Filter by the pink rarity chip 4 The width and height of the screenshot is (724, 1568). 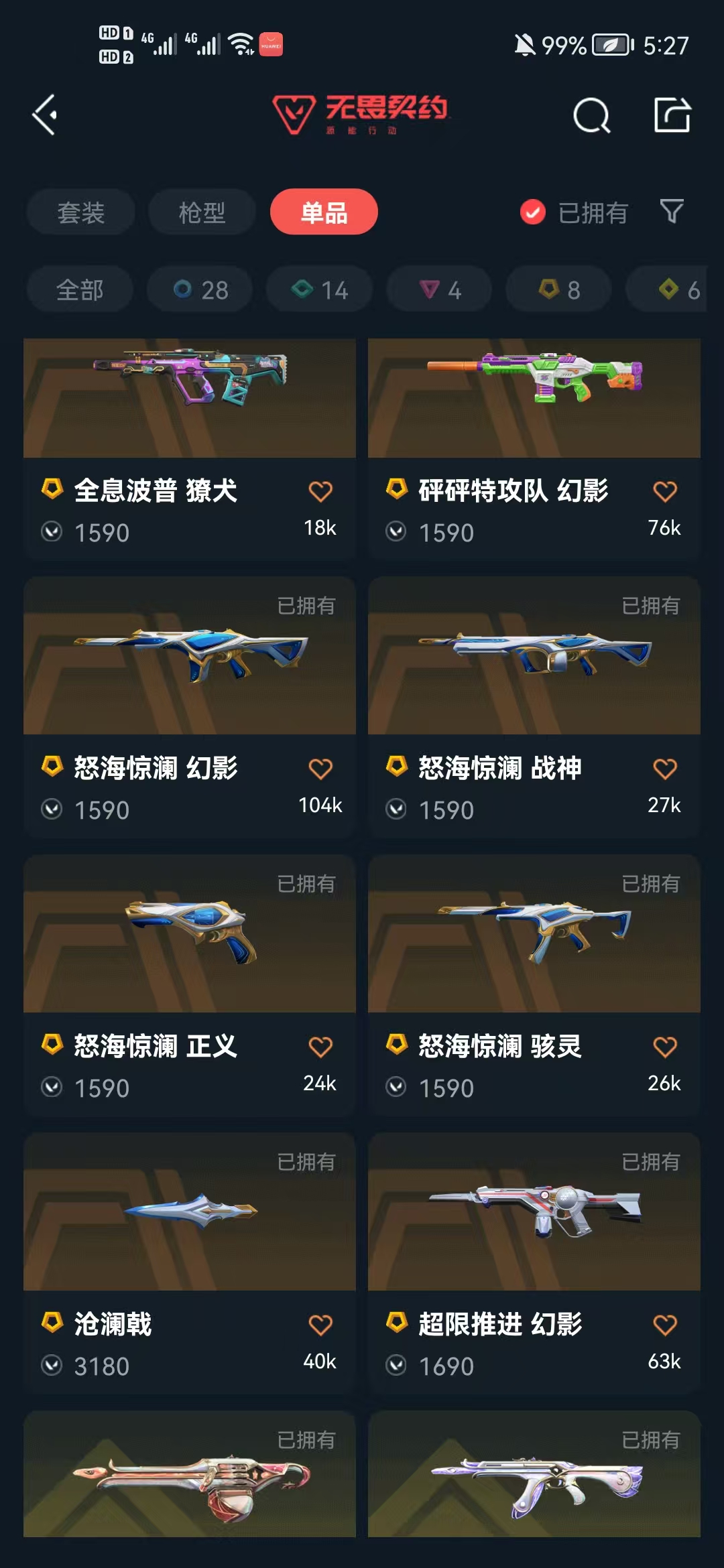pyautogui.click(x=439, y=289)
